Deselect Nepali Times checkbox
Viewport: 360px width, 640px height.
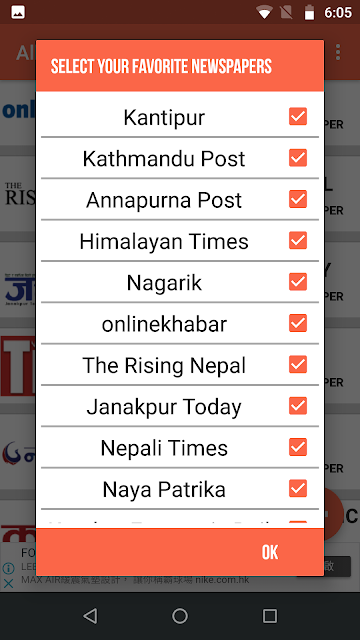tap(298, 447)
